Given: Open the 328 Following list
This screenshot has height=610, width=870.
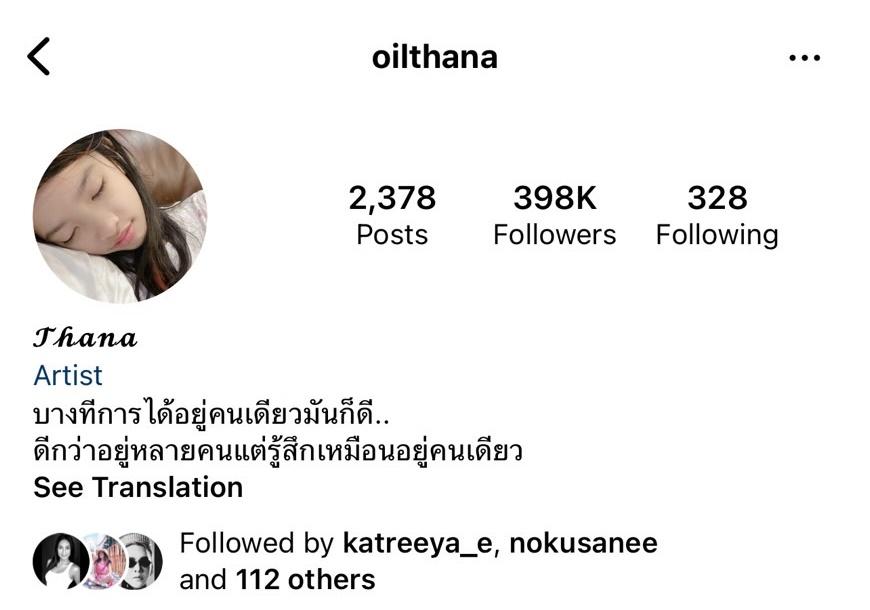Looking at the screenshot, I should tap(716, 215).
